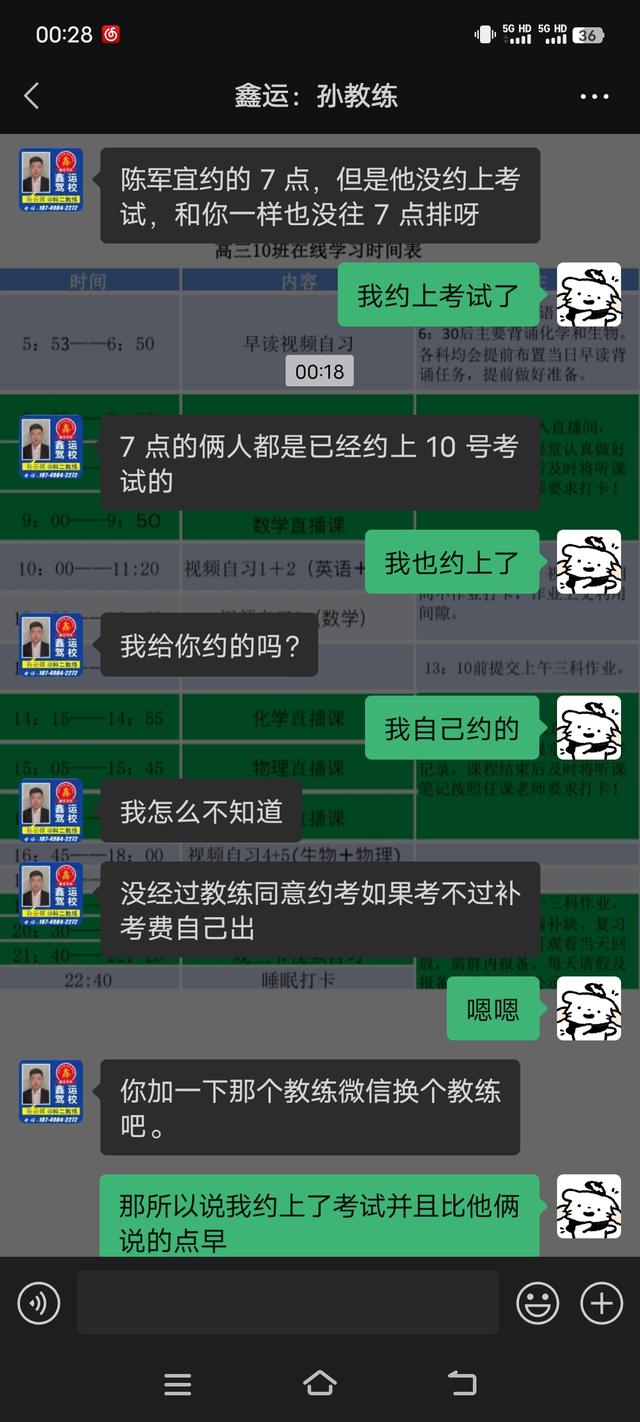Open recent apps from navigation bar
Viewport: 640px width, 1422px height.
(x=178, y=1383)
